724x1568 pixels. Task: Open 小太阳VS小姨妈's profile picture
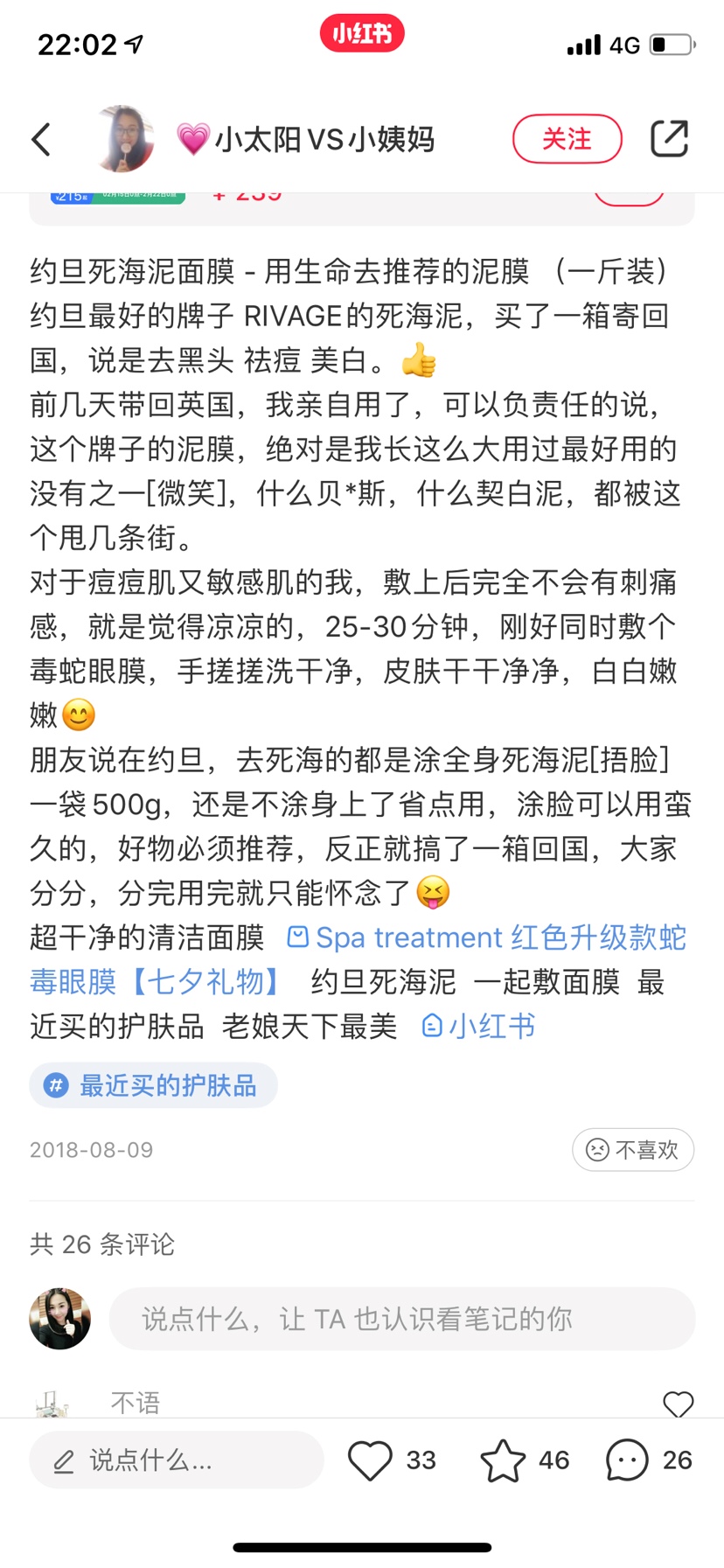[x=125, y=138]
